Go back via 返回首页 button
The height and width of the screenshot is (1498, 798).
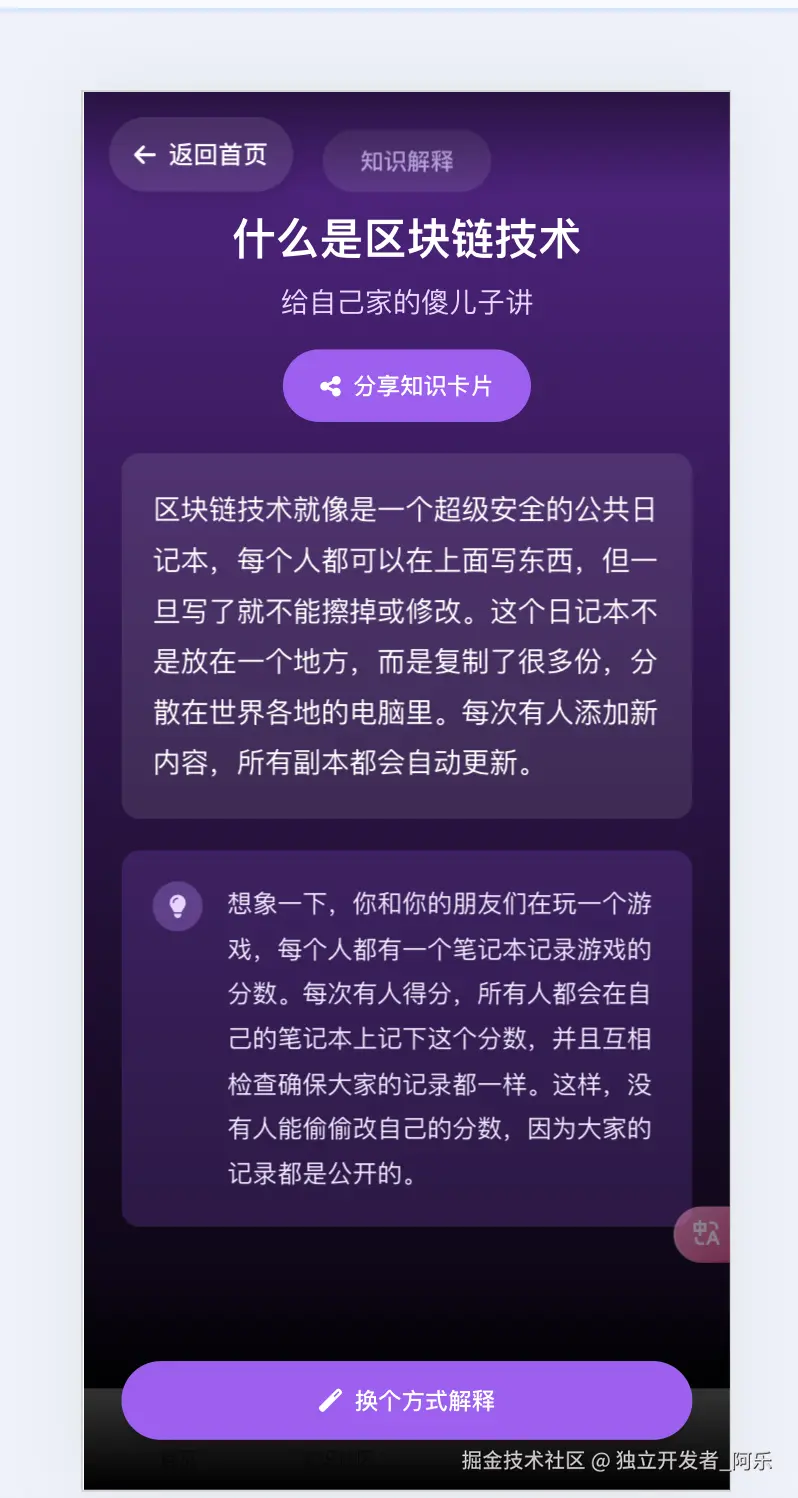pyautogui.click(x=201, y=155)
